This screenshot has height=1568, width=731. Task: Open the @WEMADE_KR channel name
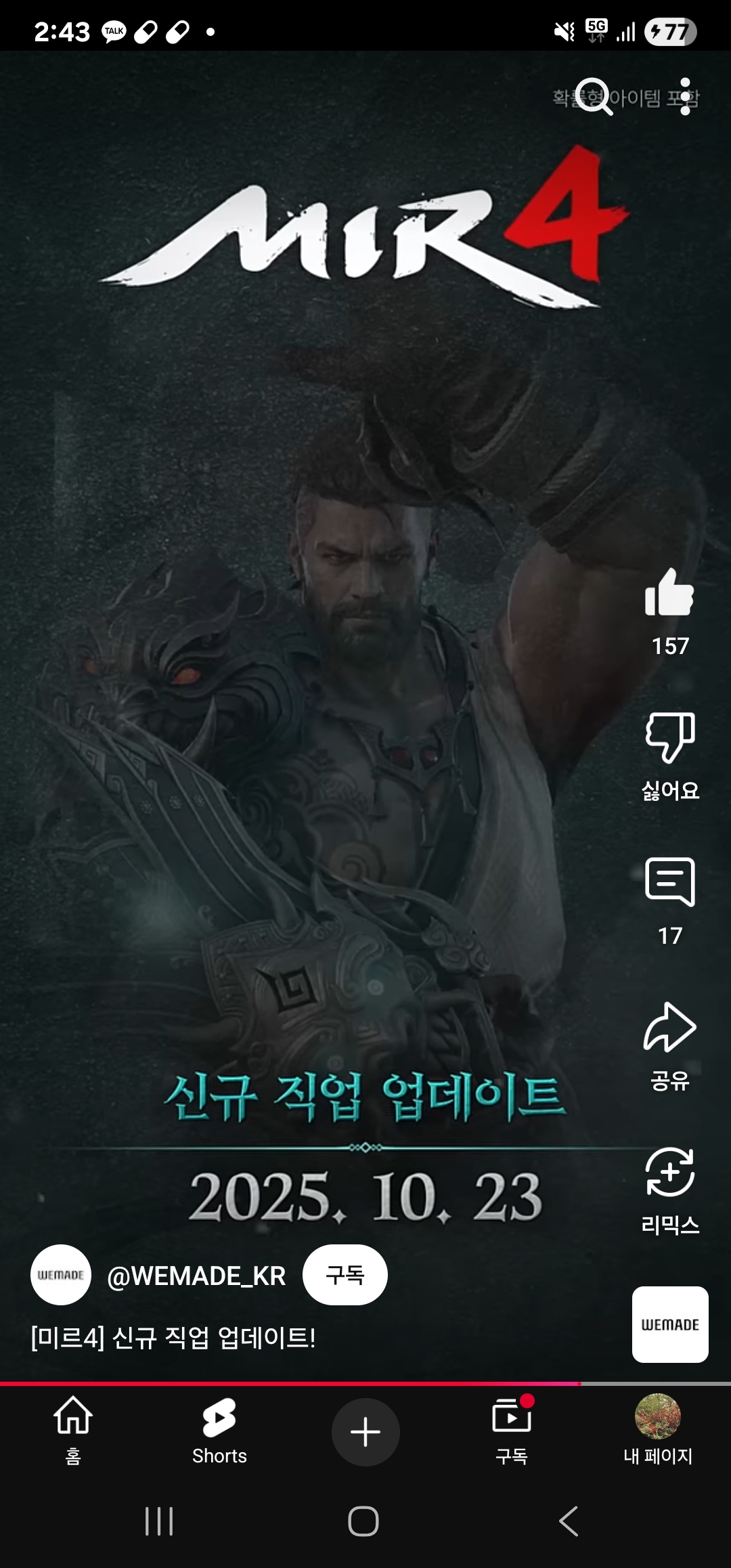[196, 1276]
